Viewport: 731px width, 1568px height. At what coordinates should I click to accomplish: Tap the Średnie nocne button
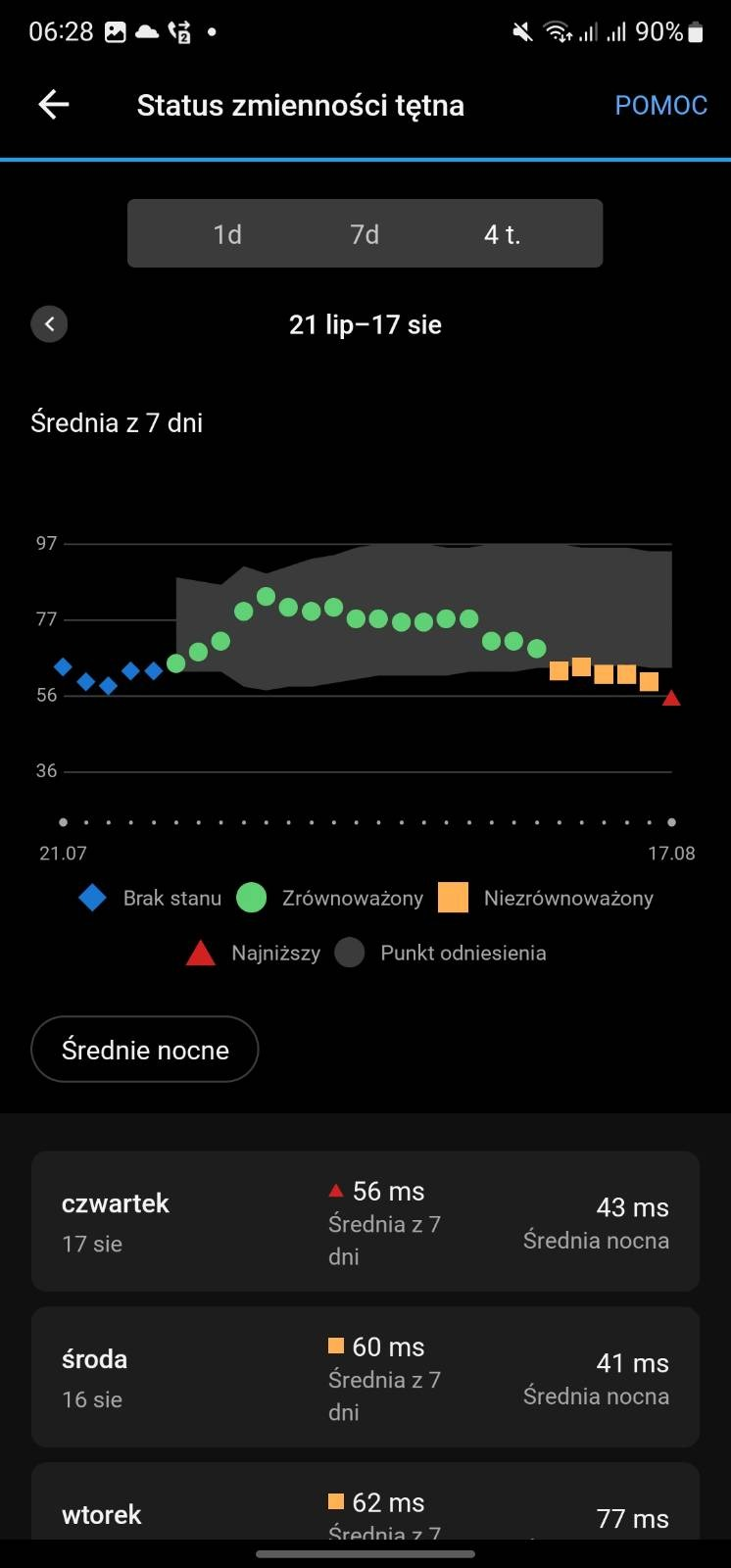[x=145, y=1050]
